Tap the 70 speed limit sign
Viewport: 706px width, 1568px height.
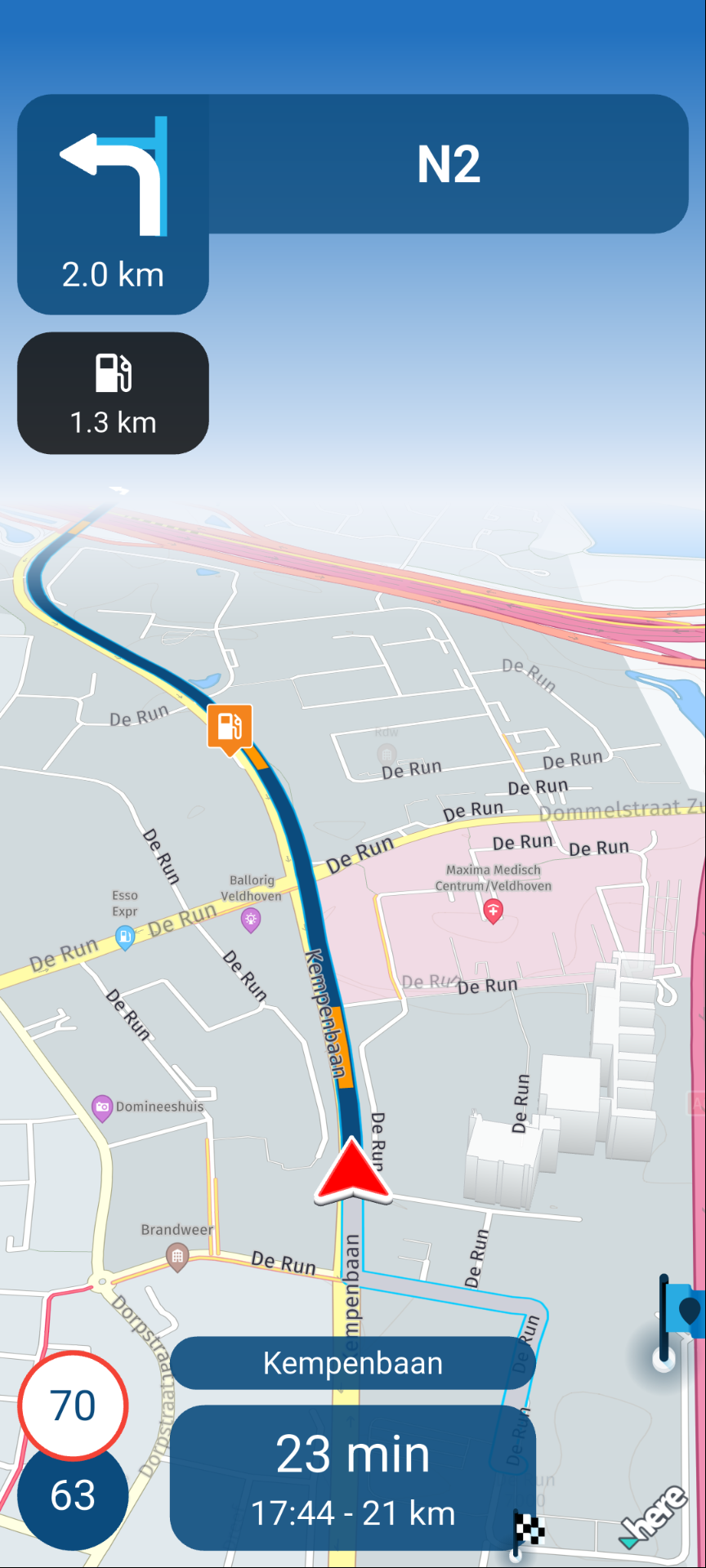pyautogui.click(x=73, y=1405)
